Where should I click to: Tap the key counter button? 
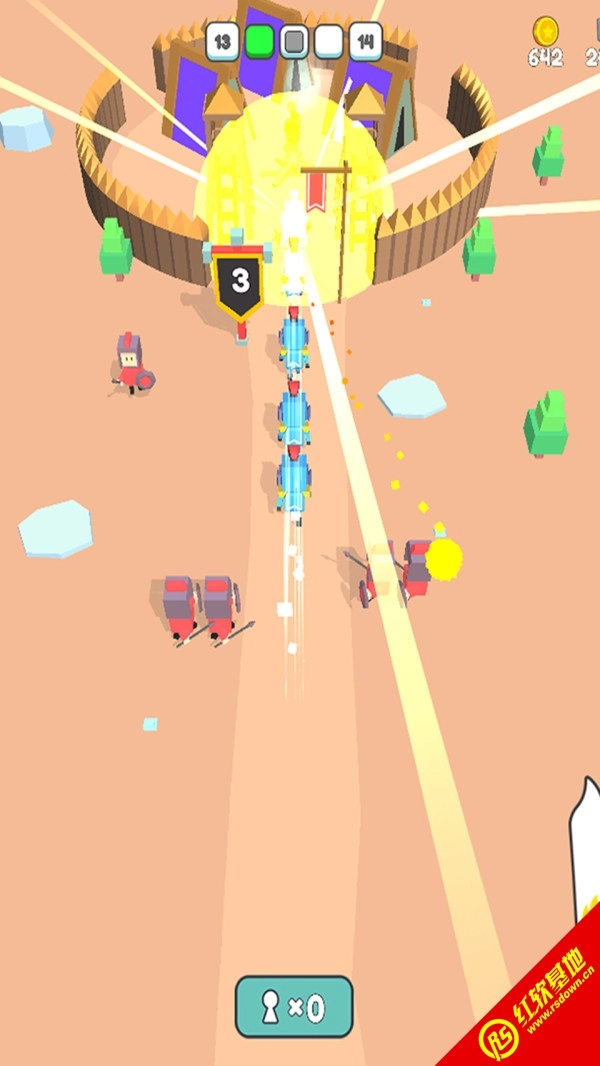[x=294, y=1007]
